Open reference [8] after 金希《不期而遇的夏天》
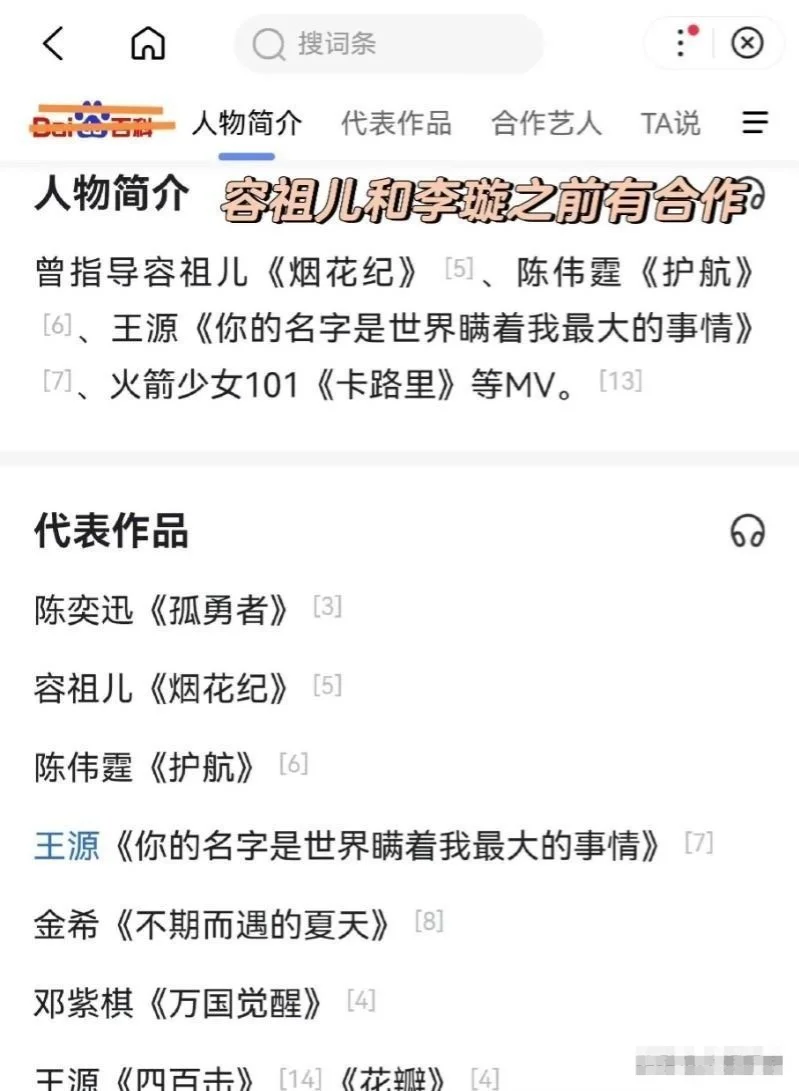The height and width of the screenshot is (1091, 799). 428,921
